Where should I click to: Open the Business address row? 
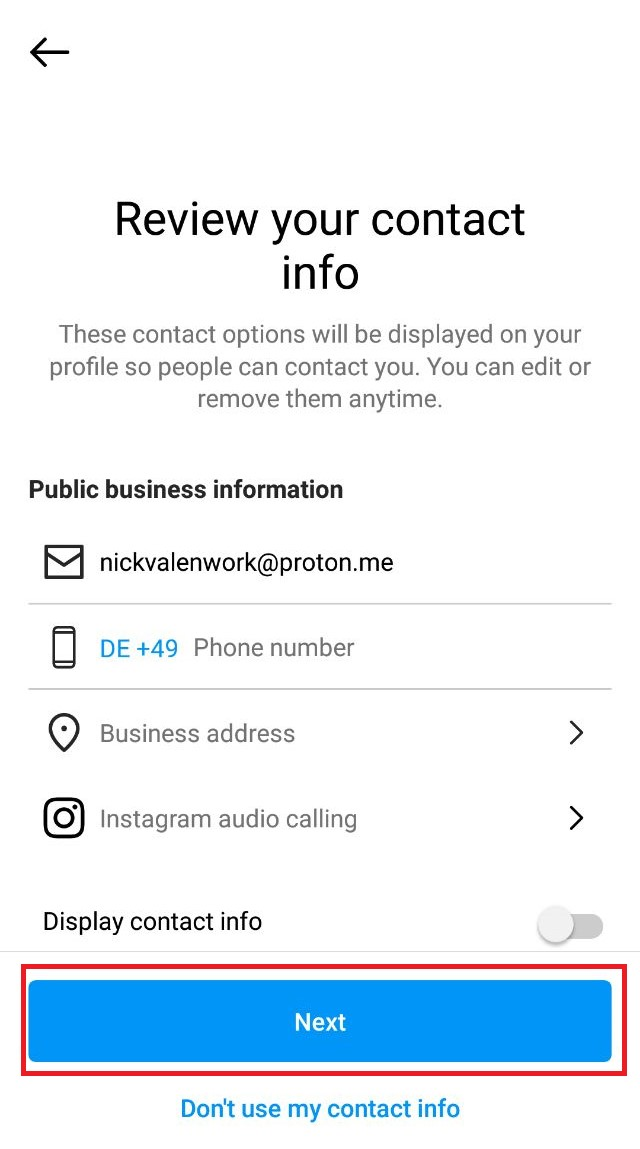320,733
